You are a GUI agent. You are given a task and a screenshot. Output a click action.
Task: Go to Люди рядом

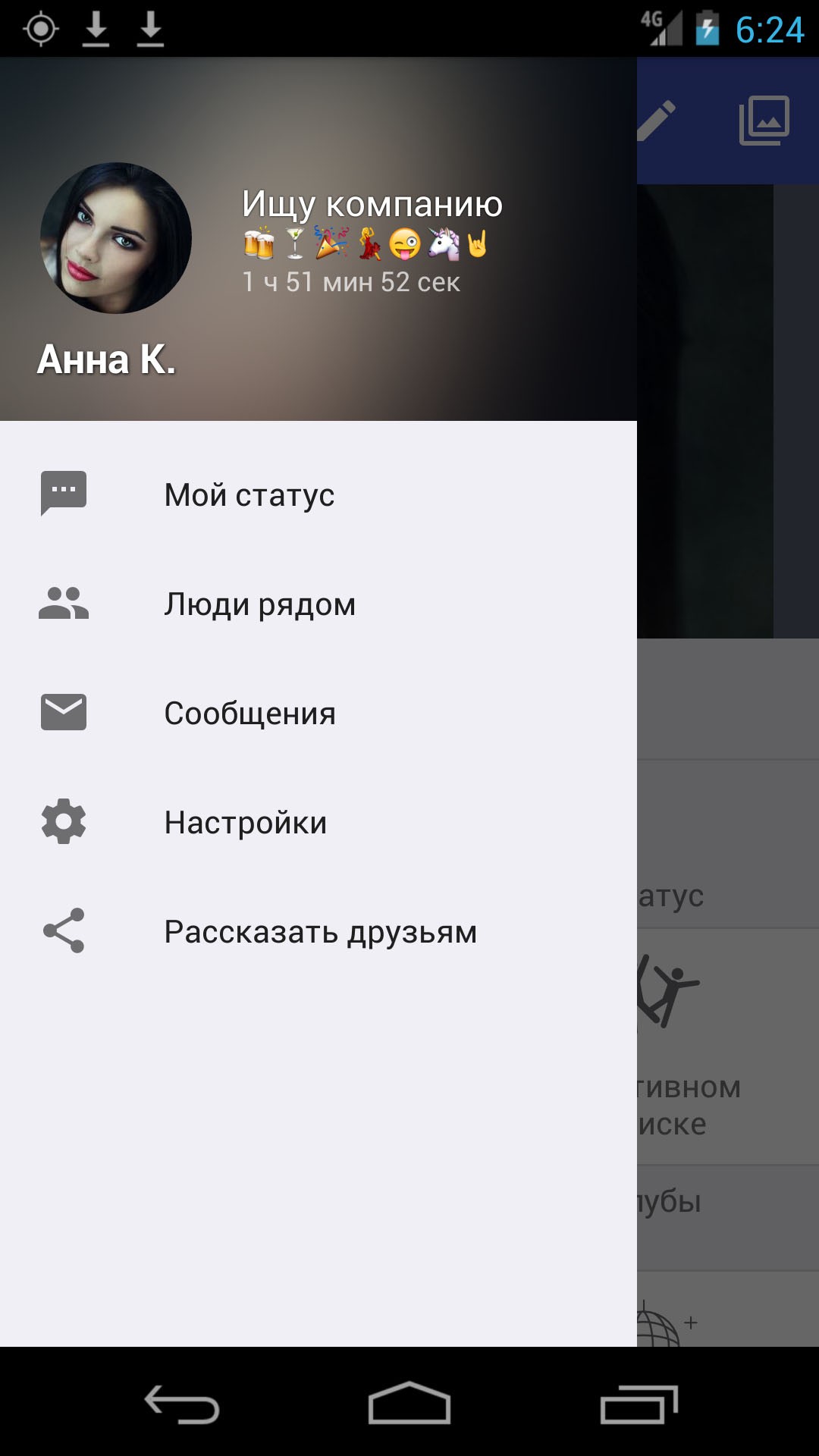point(318,604)
